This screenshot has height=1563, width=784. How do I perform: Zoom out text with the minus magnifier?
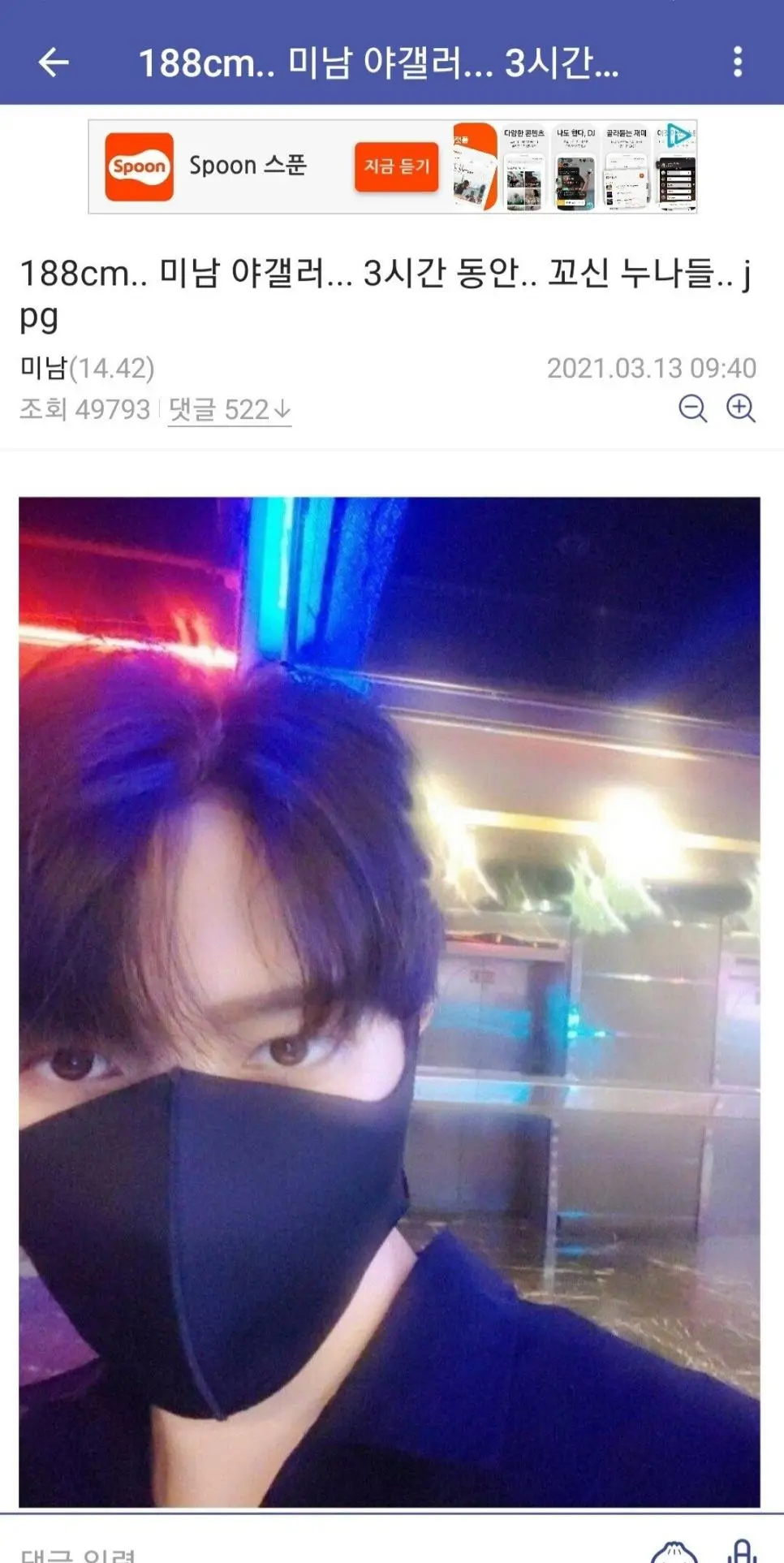692,408
